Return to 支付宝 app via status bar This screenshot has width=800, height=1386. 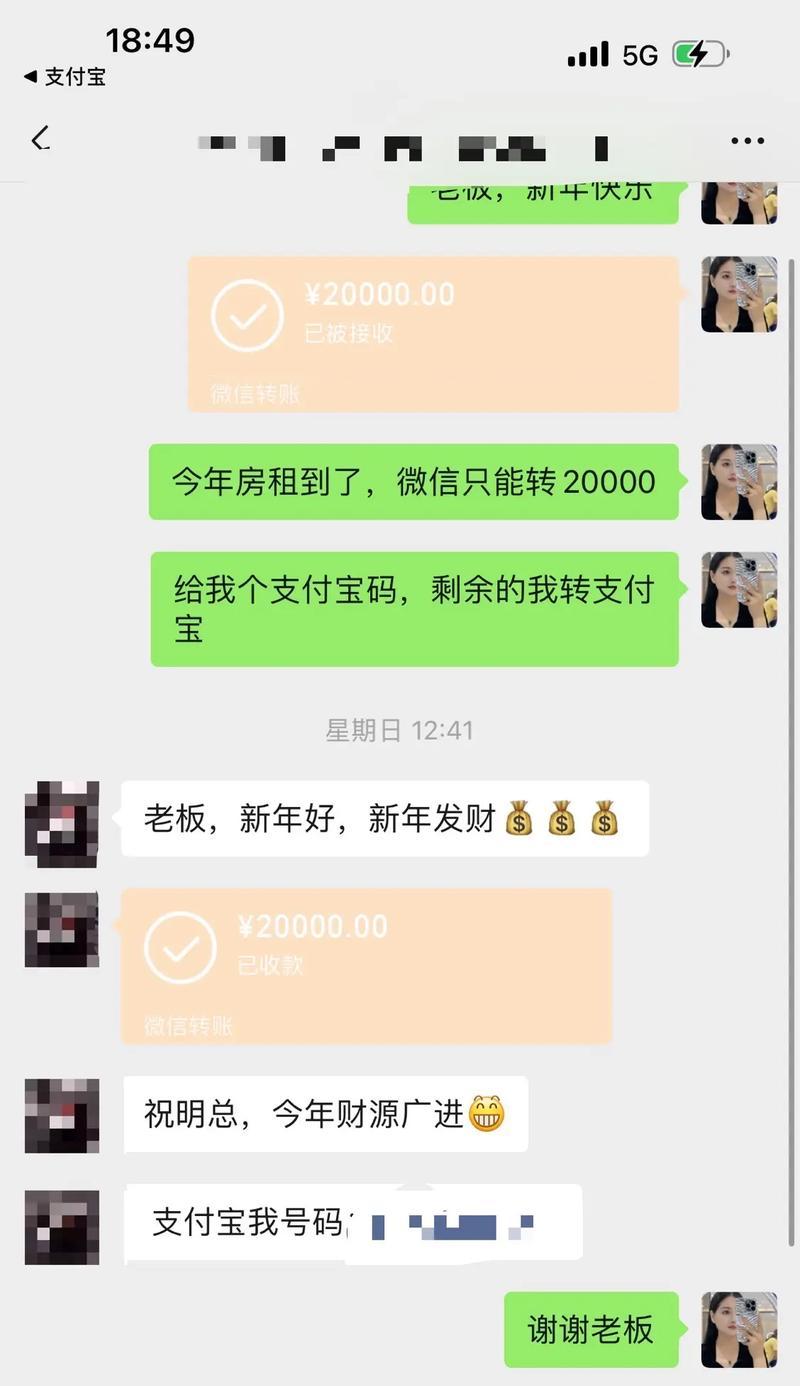65,77
